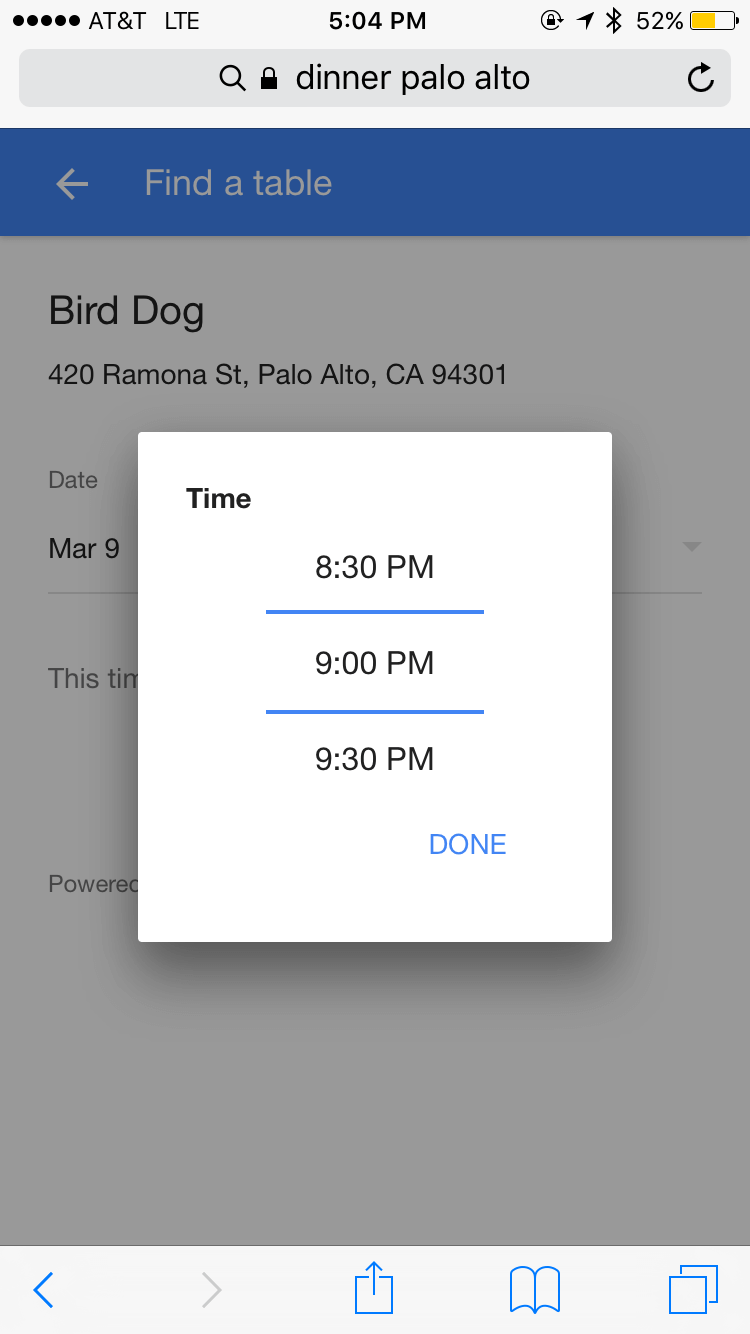Select the 8:30 PM time option
Viewport: 750px width, 1334px height.
pos(374,568)
